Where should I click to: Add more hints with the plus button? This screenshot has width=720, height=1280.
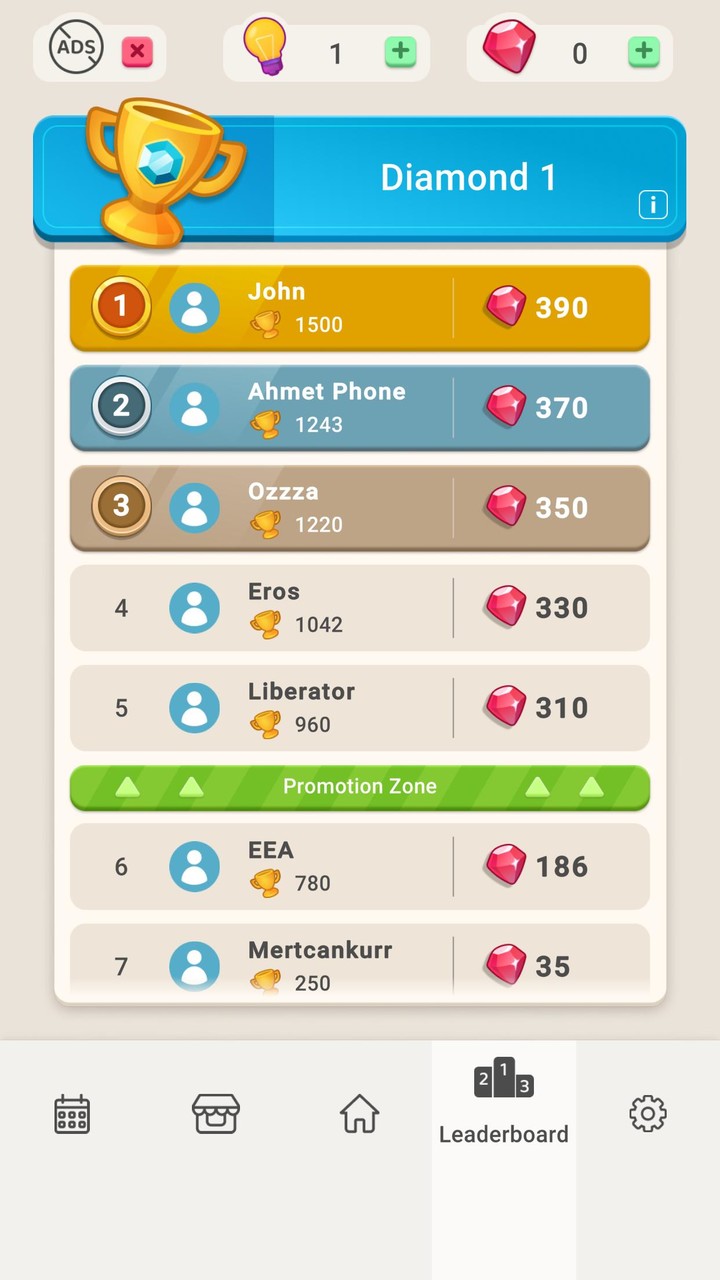[400, 52]
